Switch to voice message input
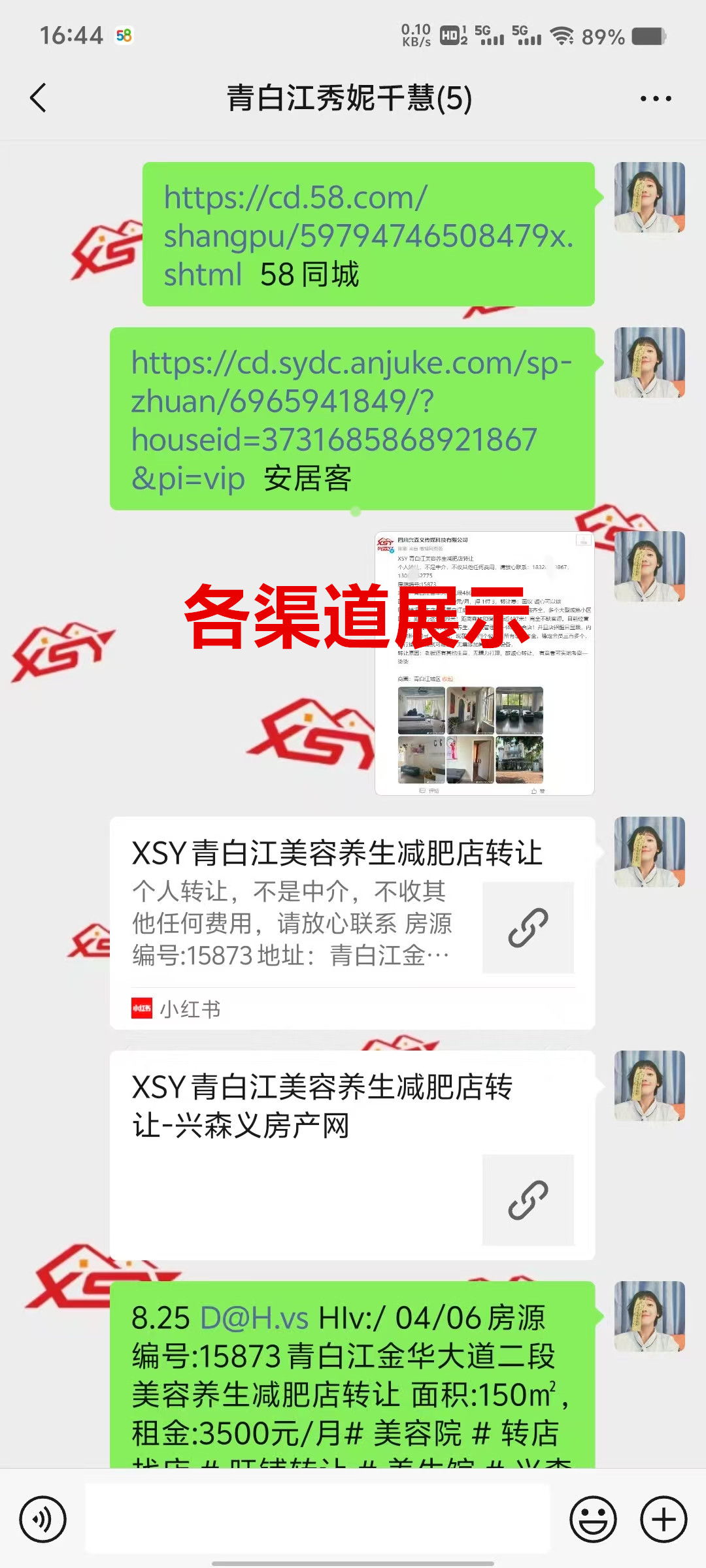The width and height of the screenshot is (706, 1568). pos(42,1519)
